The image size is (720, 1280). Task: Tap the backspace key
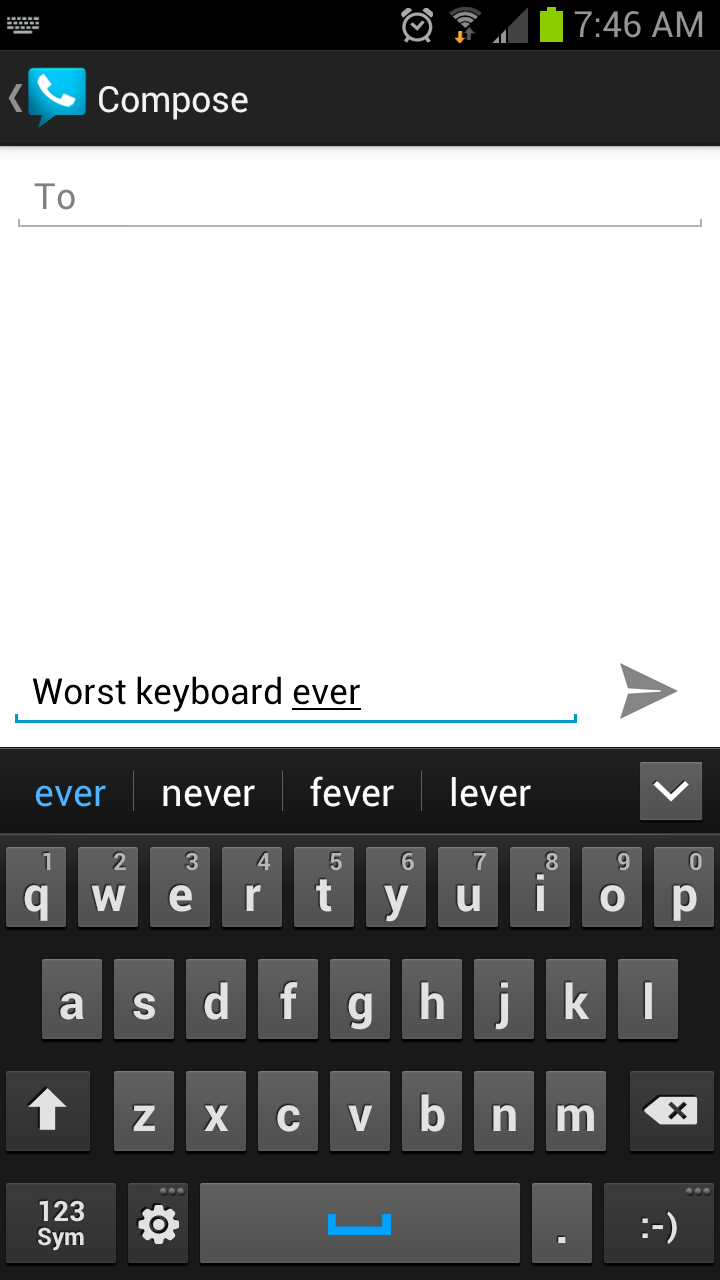[670, 1111]
